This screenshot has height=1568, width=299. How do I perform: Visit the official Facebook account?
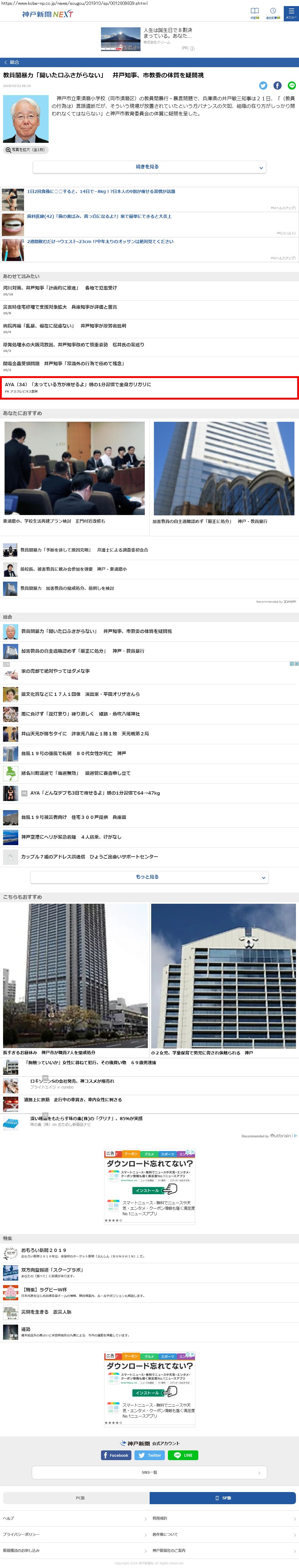click(116, 1455)
